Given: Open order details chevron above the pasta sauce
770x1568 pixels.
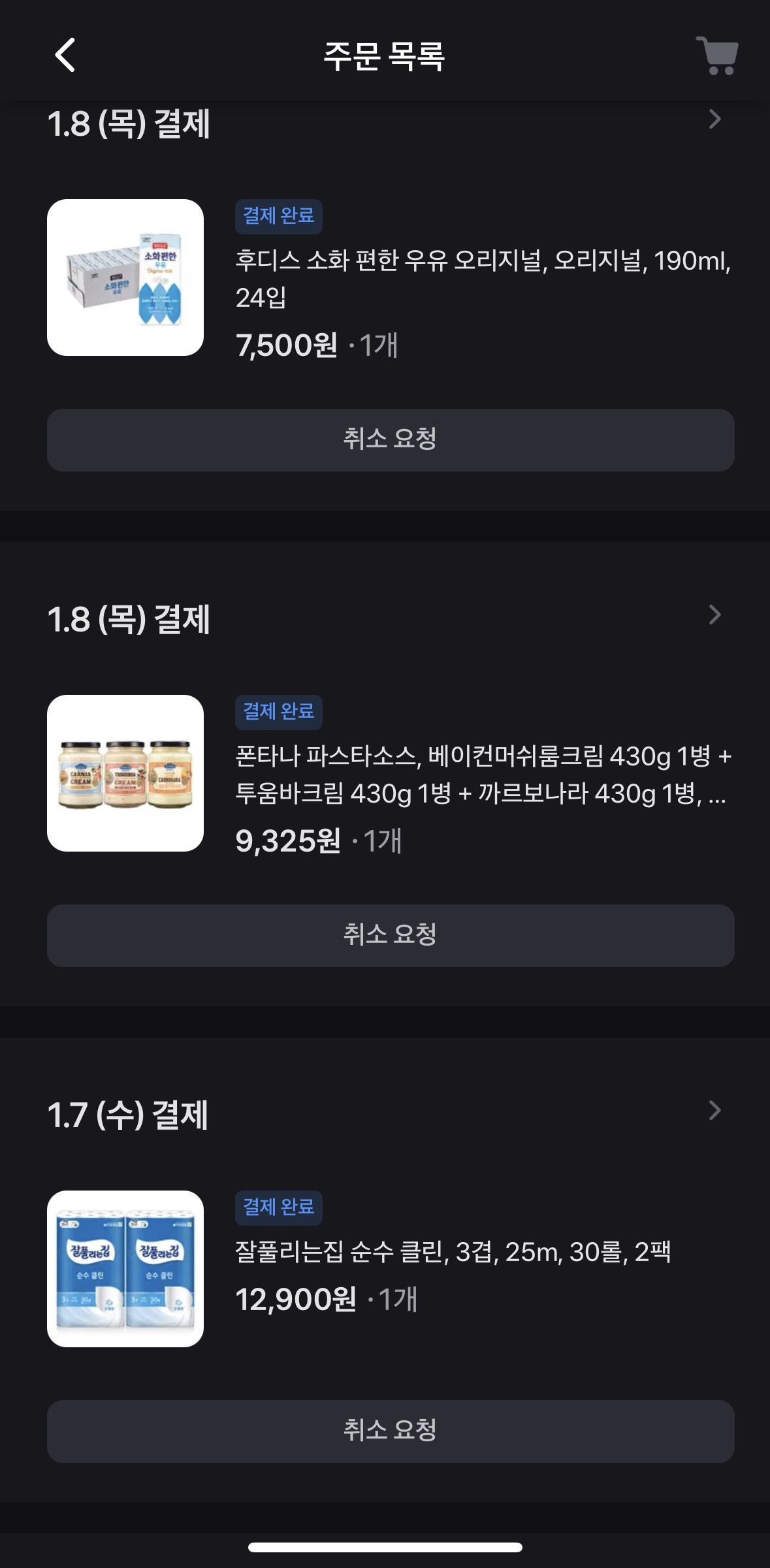Looking at the screenshot, I should [x=714, y=615].
